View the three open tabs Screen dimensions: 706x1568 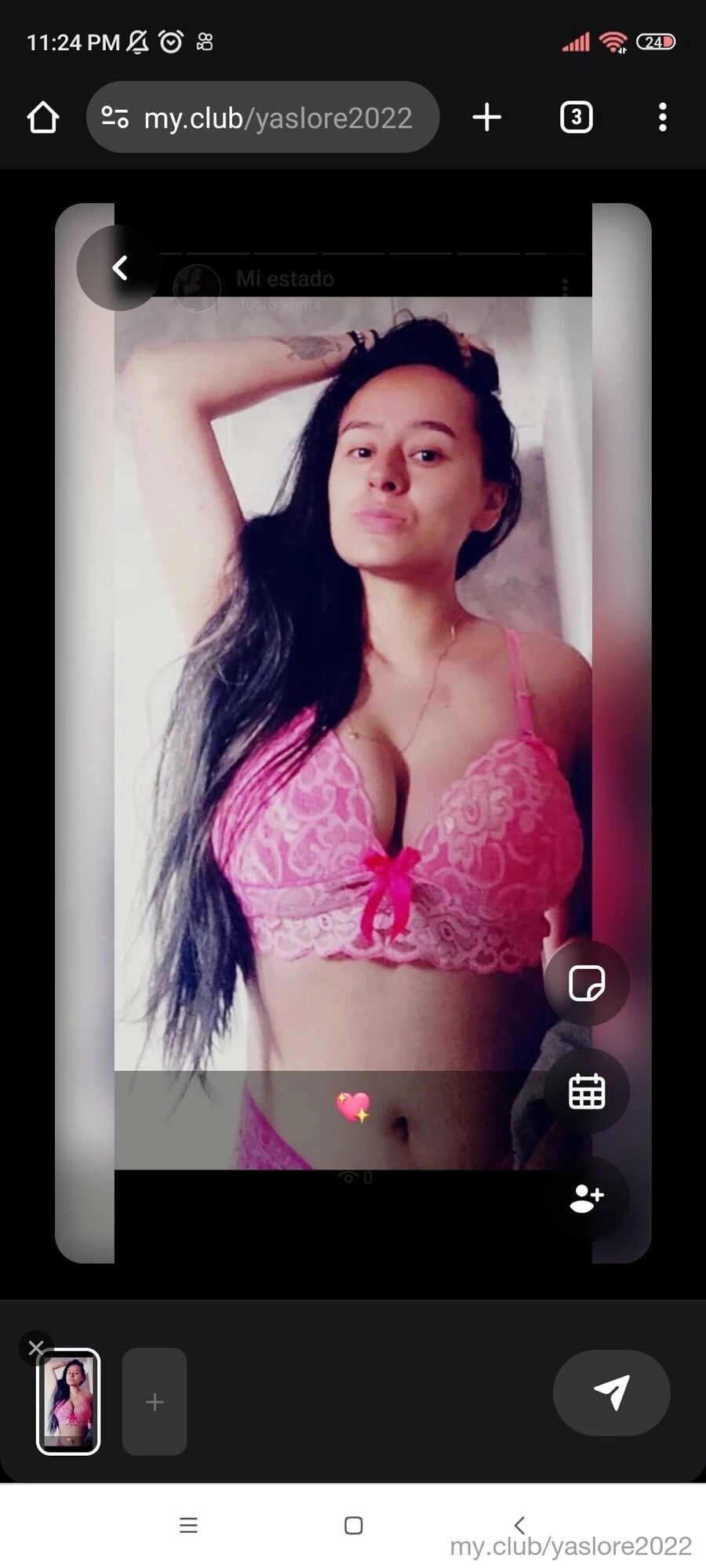point(576,118)
